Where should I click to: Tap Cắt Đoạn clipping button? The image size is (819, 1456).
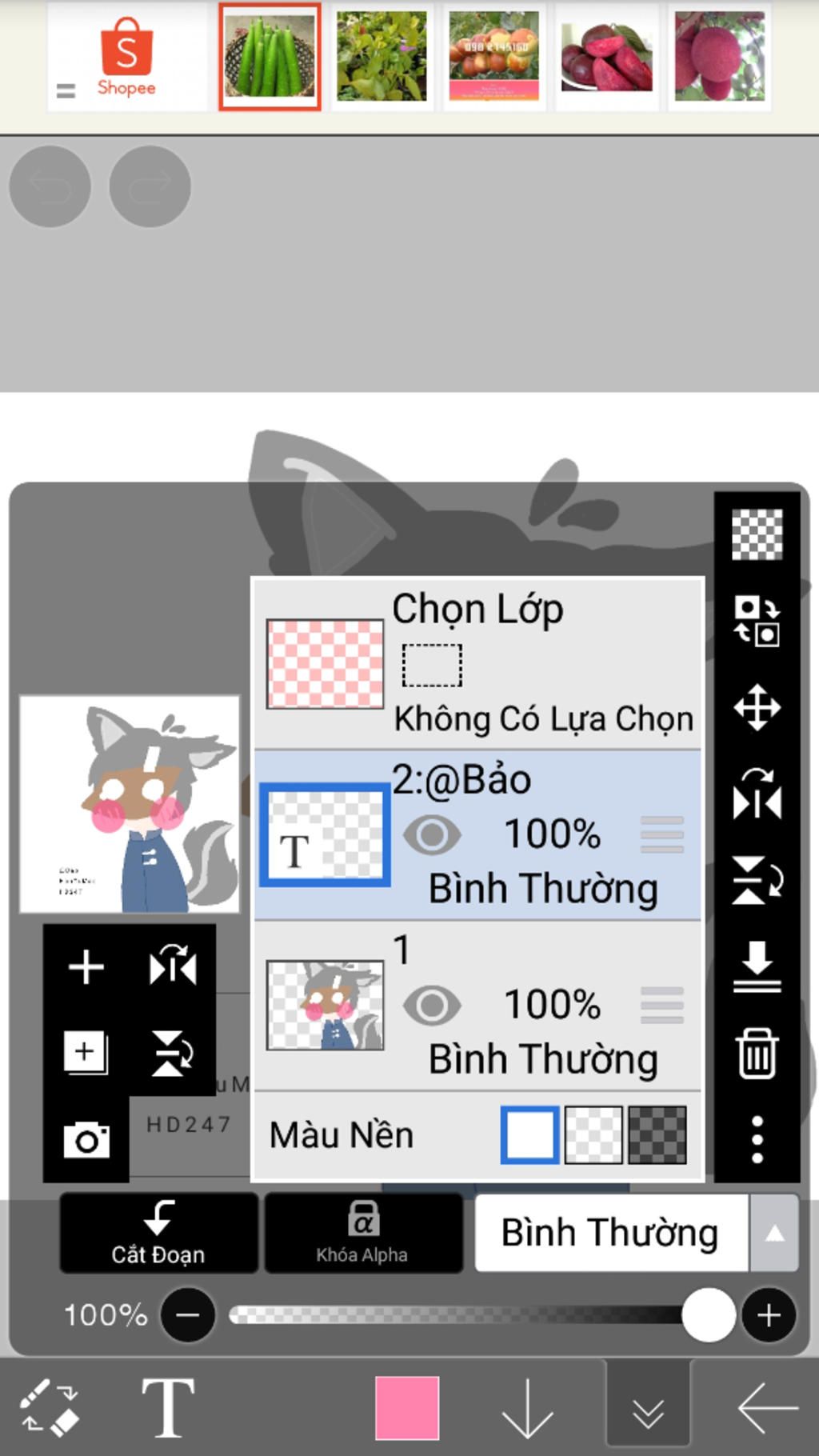tap(158, 1233)
